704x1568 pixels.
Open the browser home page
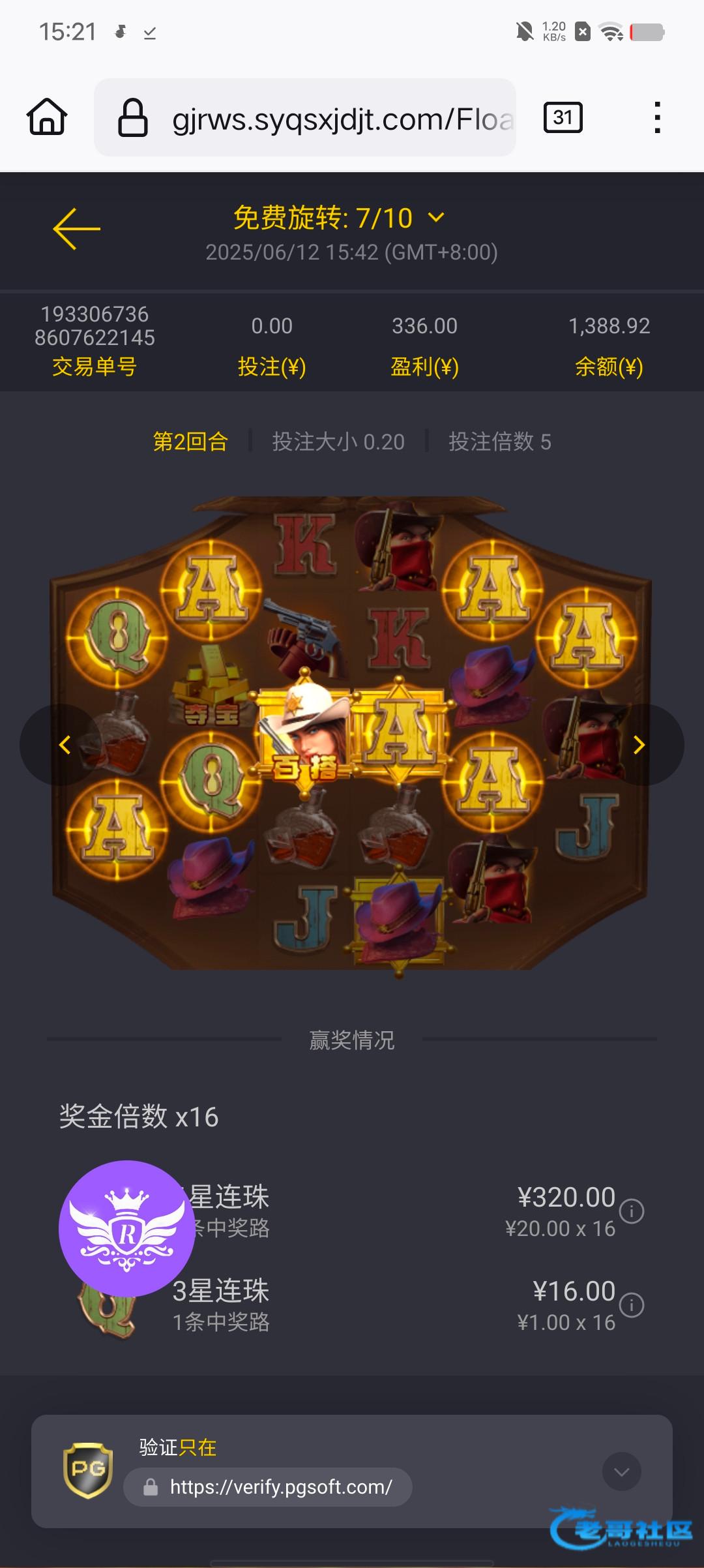(x=47, y=117)
